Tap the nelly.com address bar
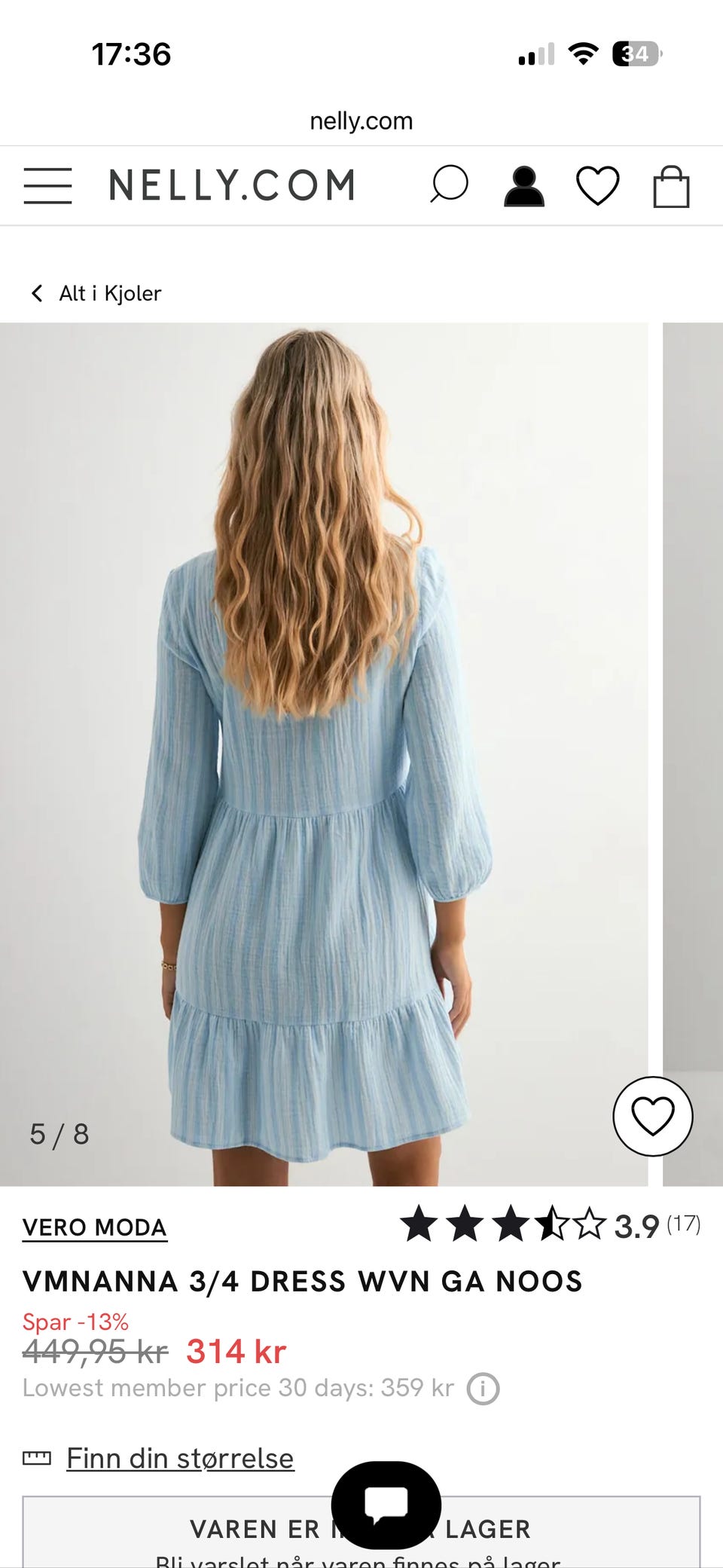The height and width of the screenshot is (1568, 723). [x=361, y=121]
